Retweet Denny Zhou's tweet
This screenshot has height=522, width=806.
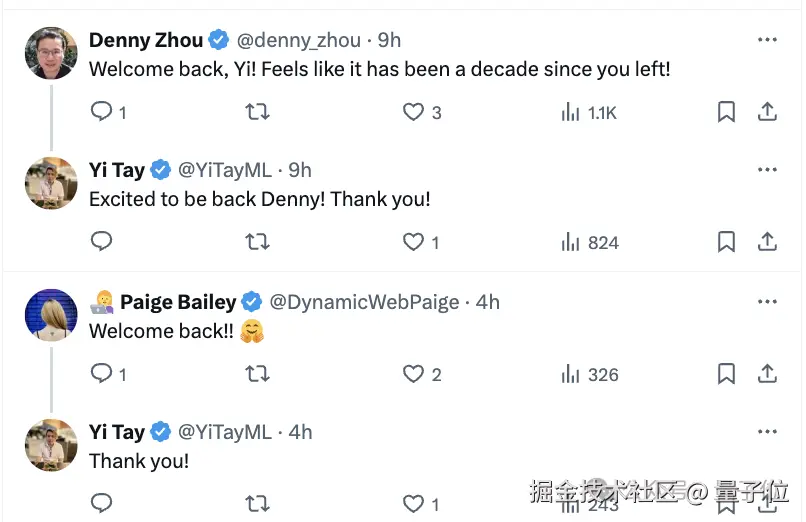pyautogui.click(x=257, y=112)
